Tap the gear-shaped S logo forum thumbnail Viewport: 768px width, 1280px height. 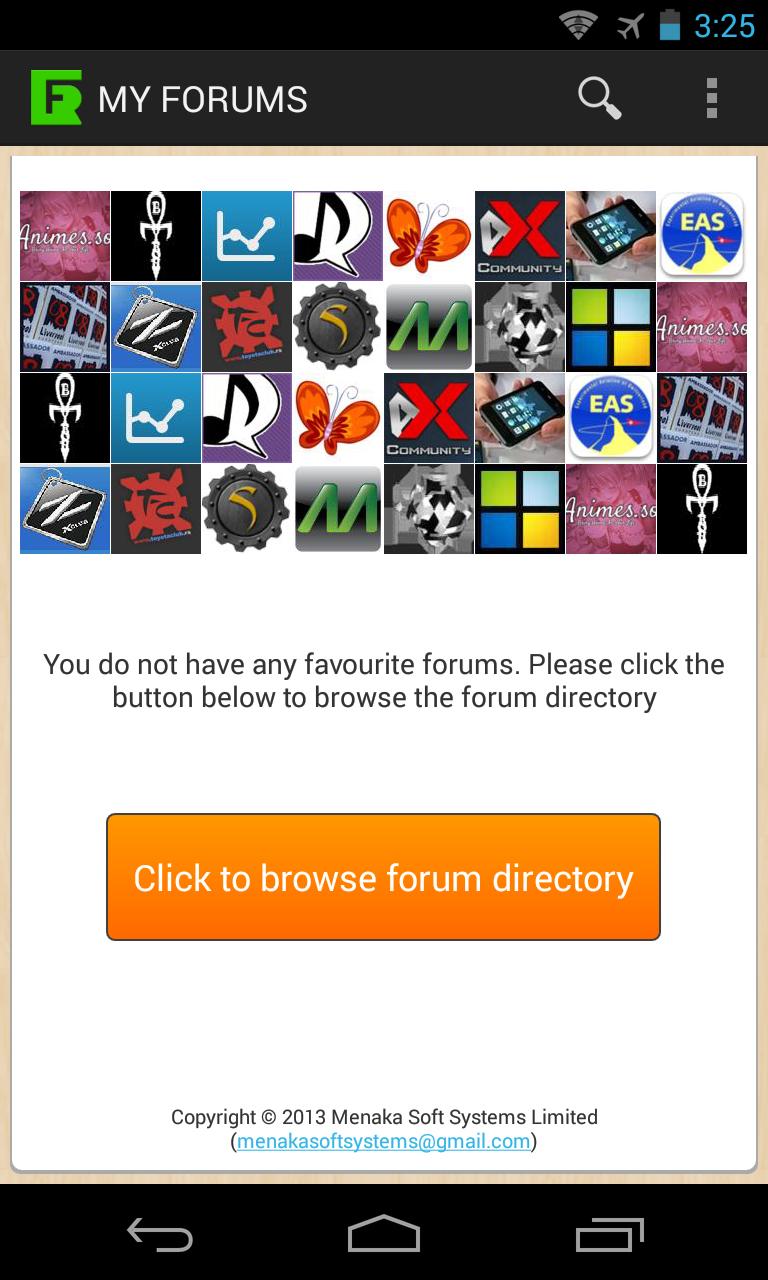click(337, 326)
